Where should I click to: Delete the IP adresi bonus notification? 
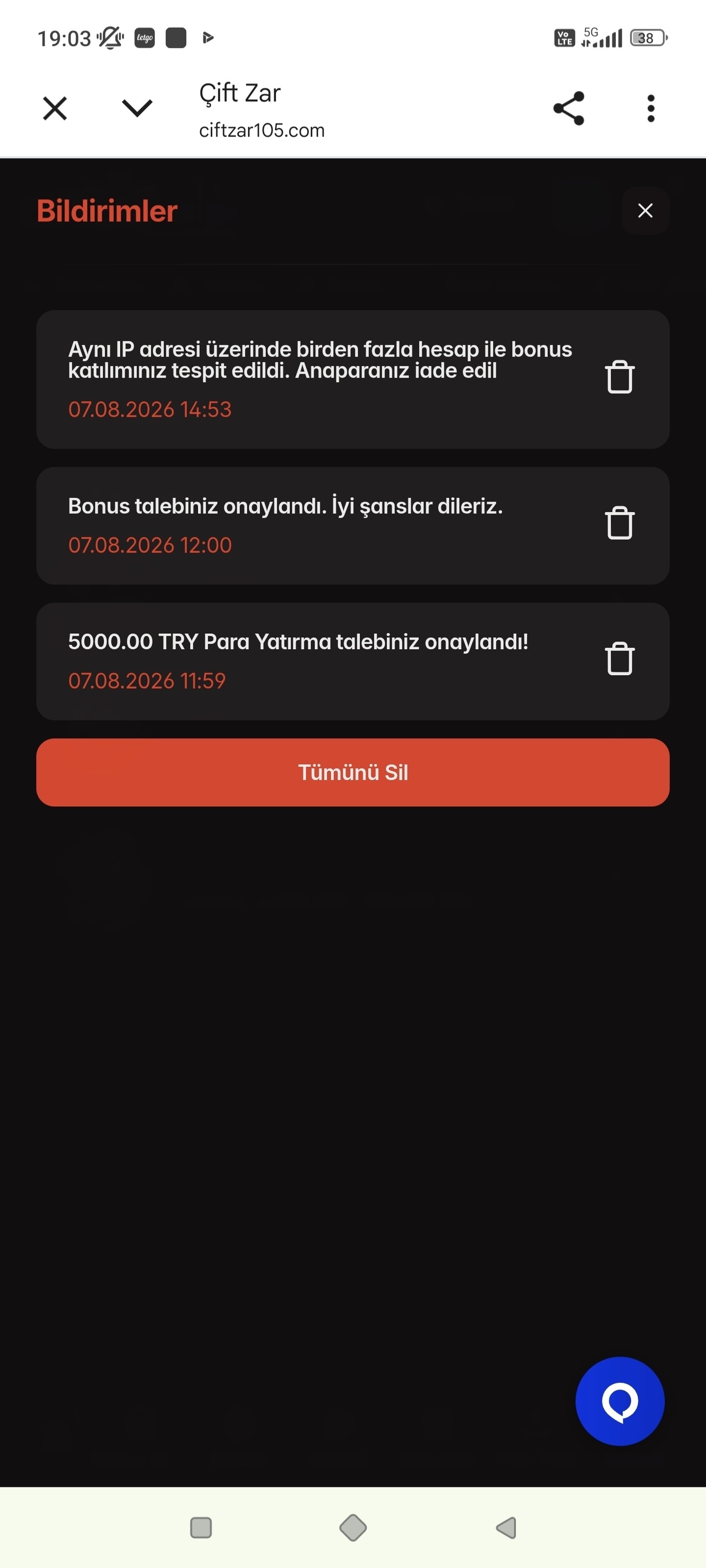(620, 377)
